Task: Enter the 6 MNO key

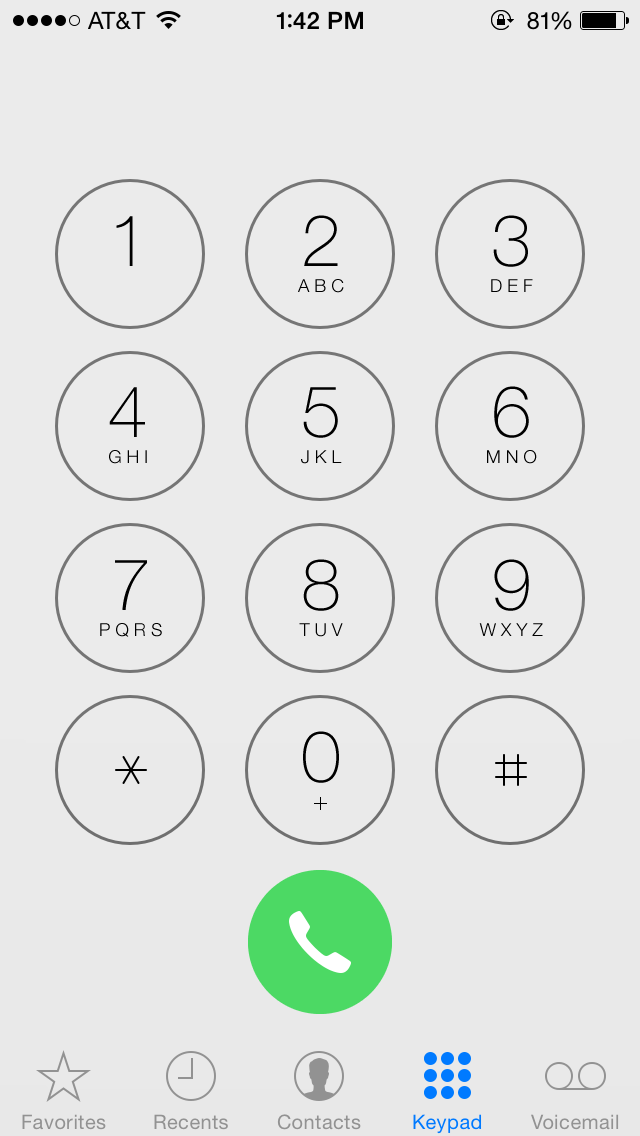Action: [x=510, y=426]
